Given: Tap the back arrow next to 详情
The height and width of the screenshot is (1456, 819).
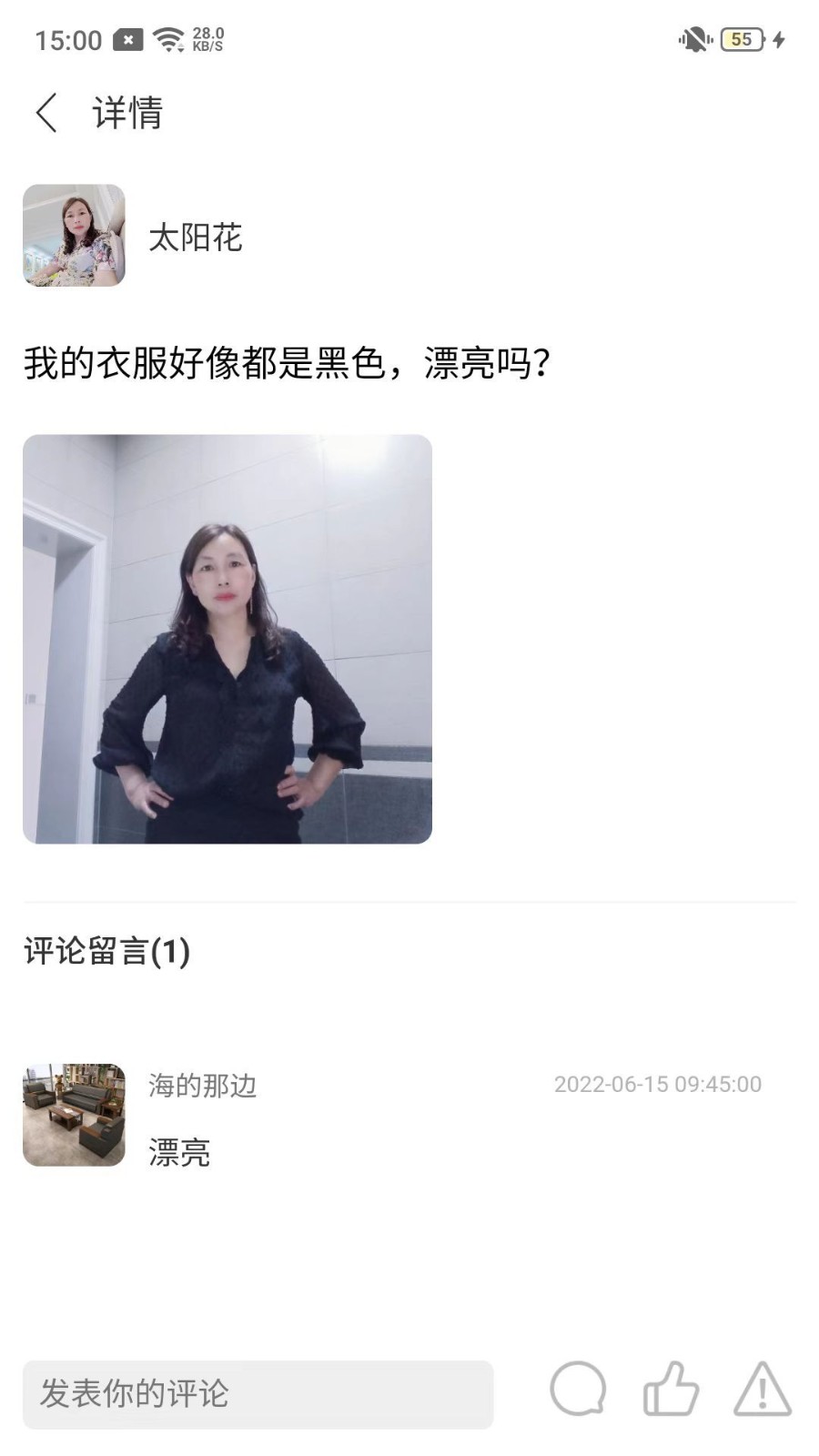Looking at the screenshot, I should [45, 113].
